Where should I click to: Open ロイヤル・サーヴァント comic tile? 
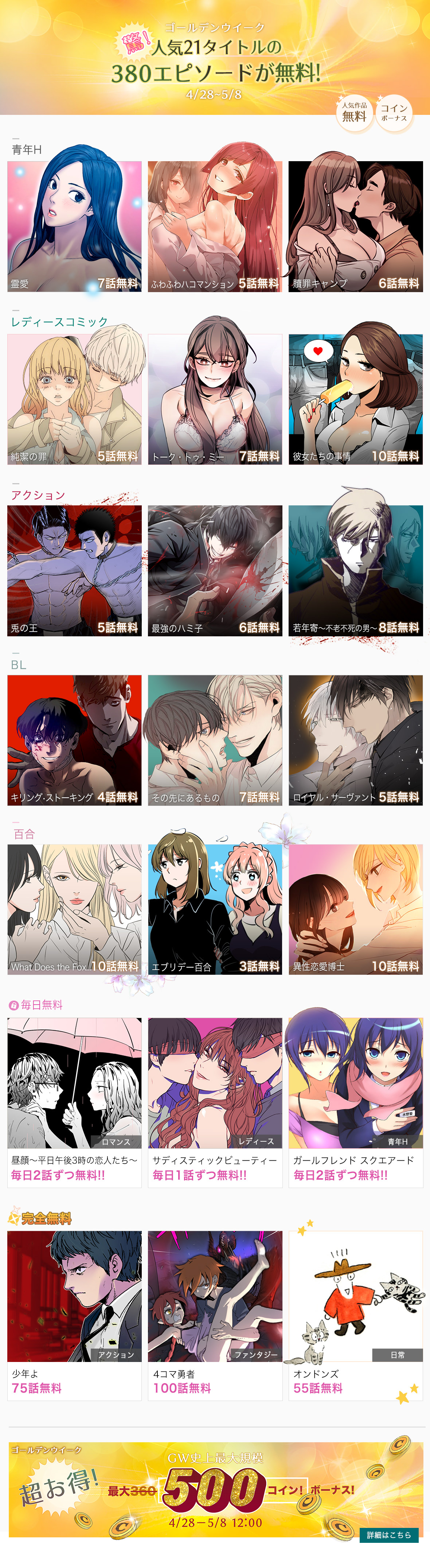click(355, 740)
